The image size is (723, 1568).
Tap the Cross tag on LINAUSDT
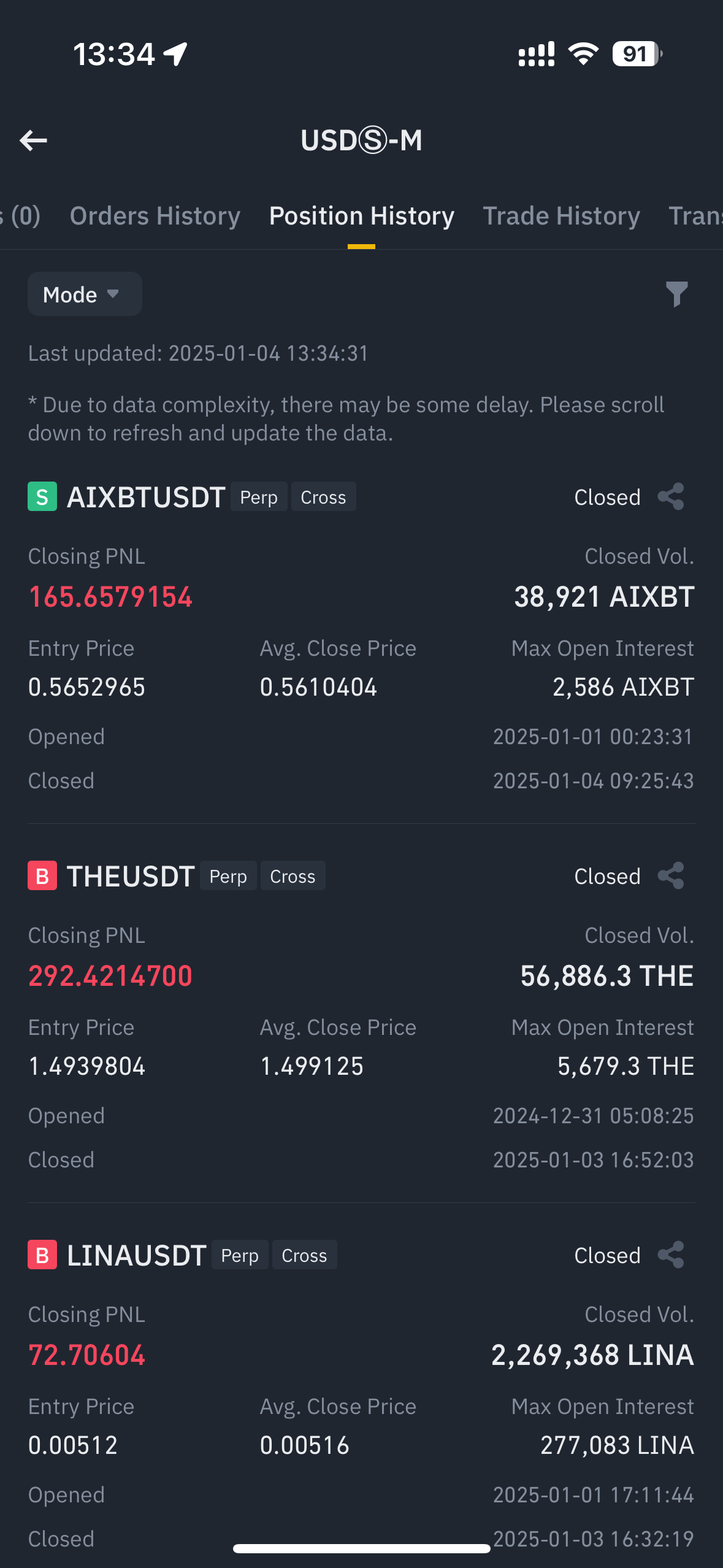pyautogui.click(x=304, y=1255)
